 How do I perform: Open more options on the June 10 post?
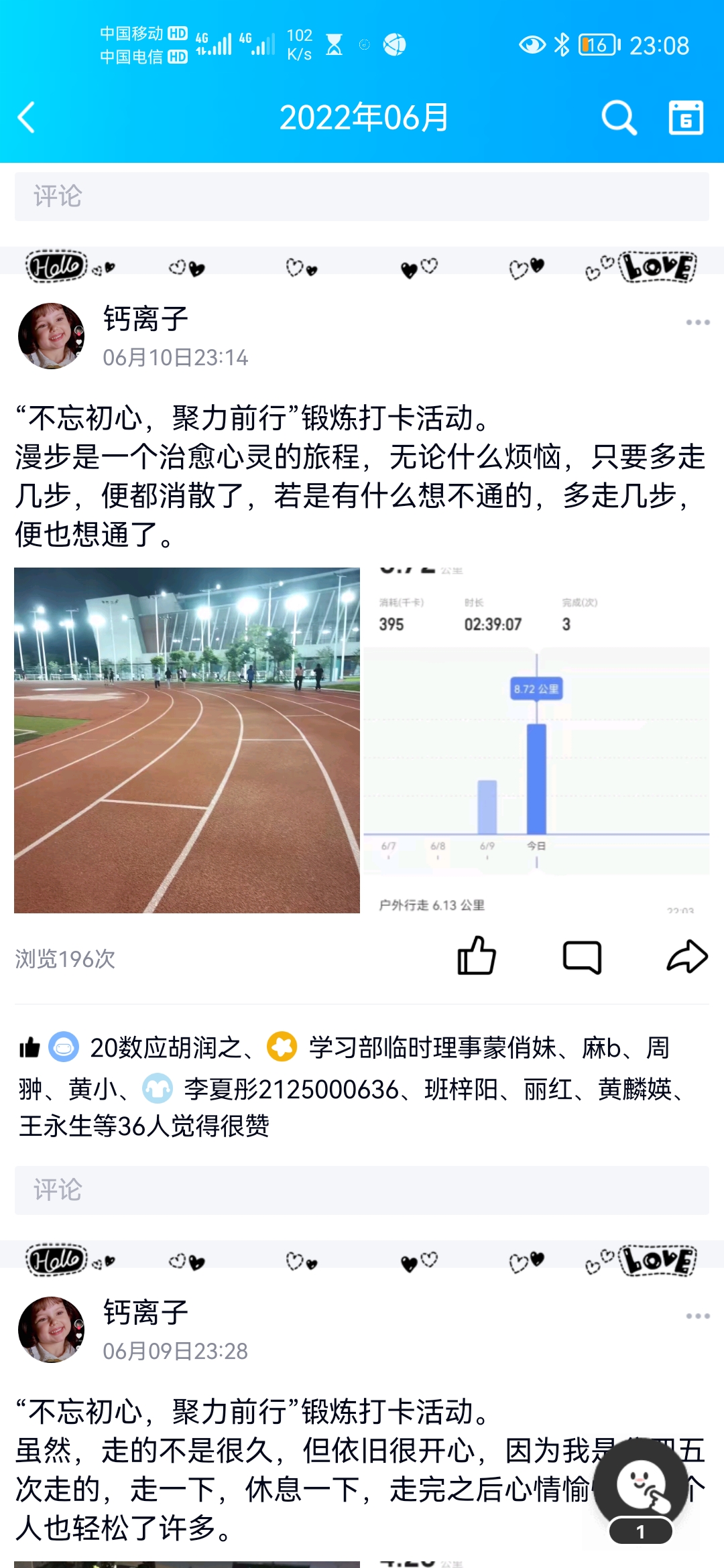tap(697, 323)
